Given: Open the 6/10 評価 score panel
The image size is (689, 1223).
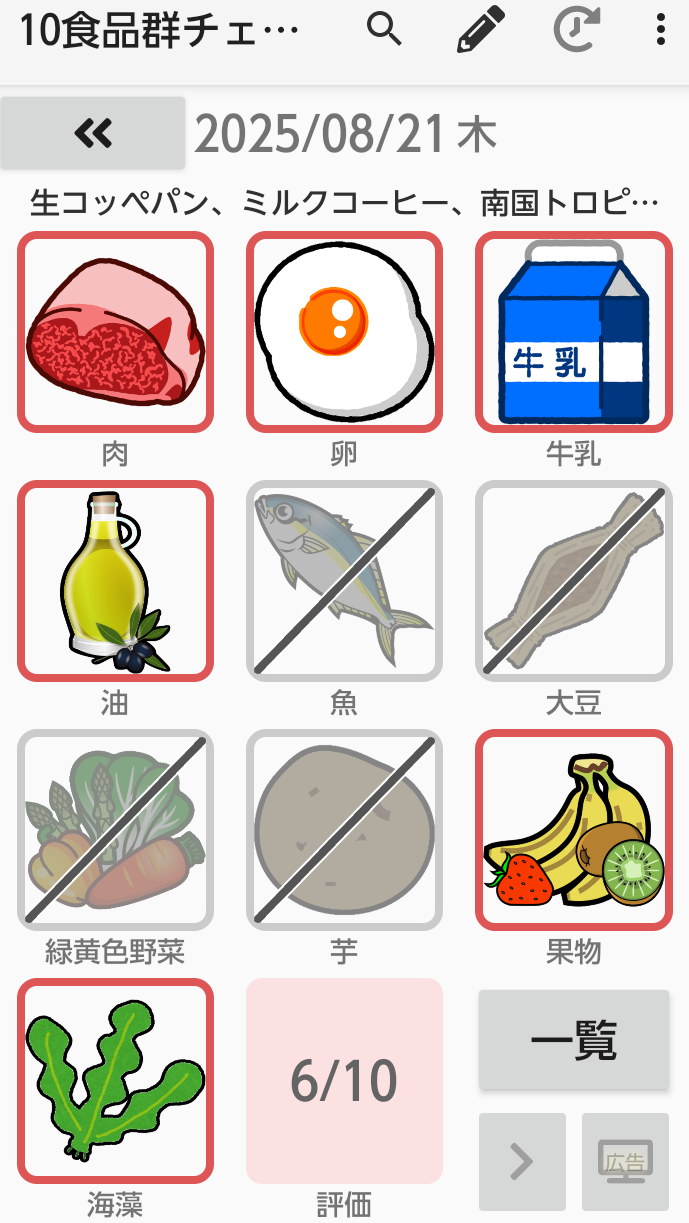Looking at the screenshot, I should [x=344, y=1080].
